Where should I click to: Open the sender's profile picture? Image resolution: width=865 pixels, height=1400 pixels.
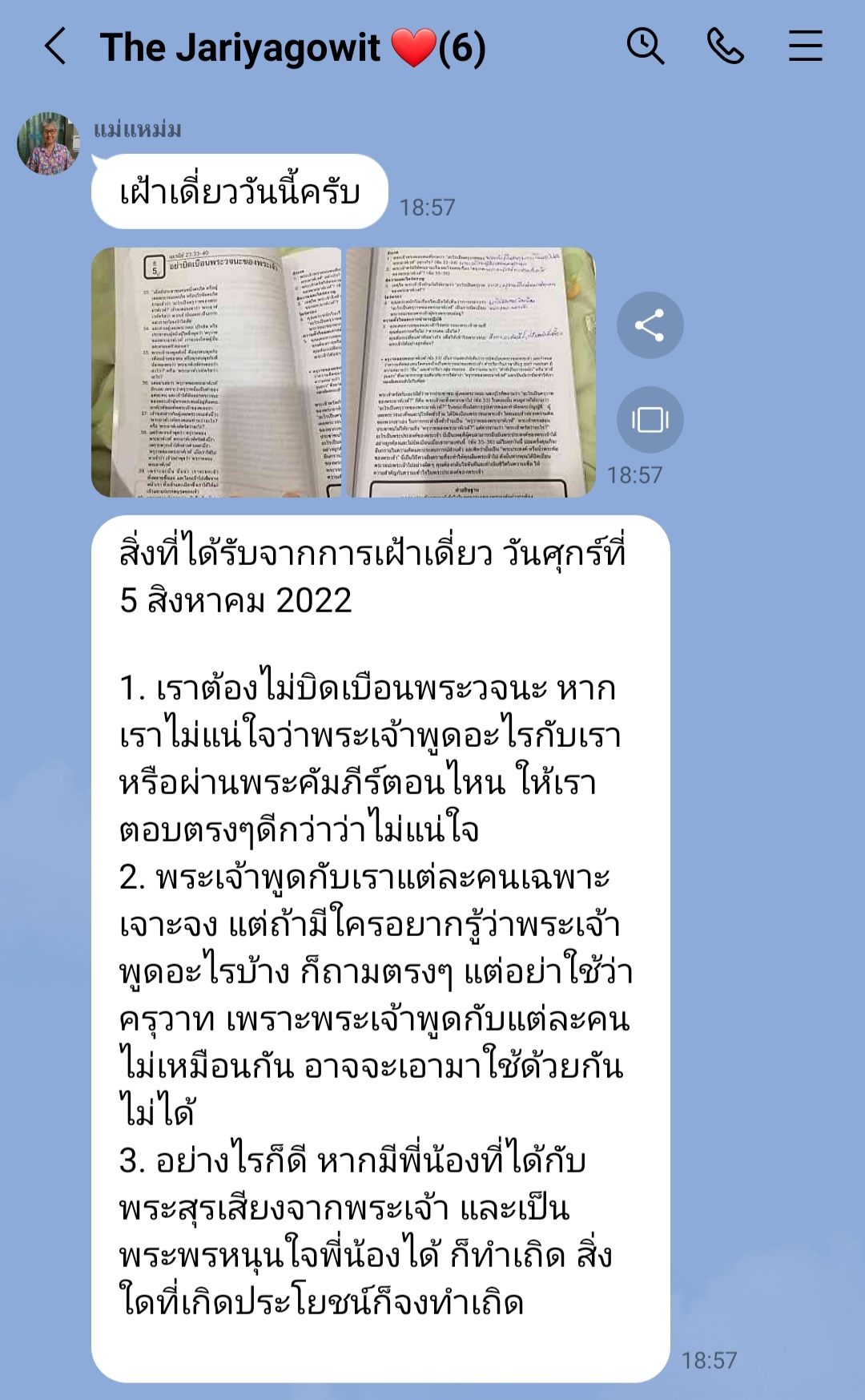point(48,143)
